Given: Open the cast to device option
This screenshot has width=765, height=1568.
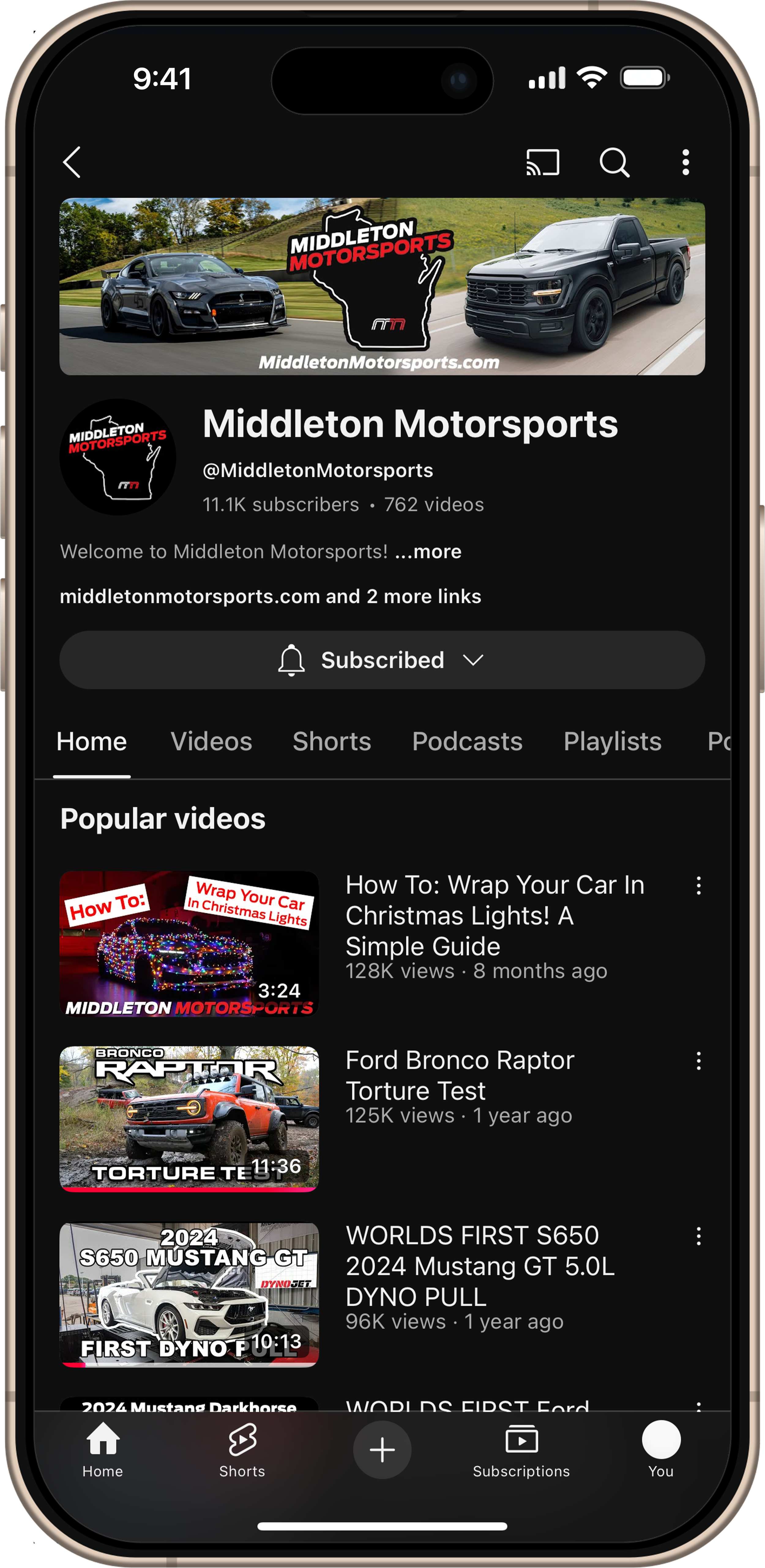Looking at the screenshot, I should pos(542,163).
